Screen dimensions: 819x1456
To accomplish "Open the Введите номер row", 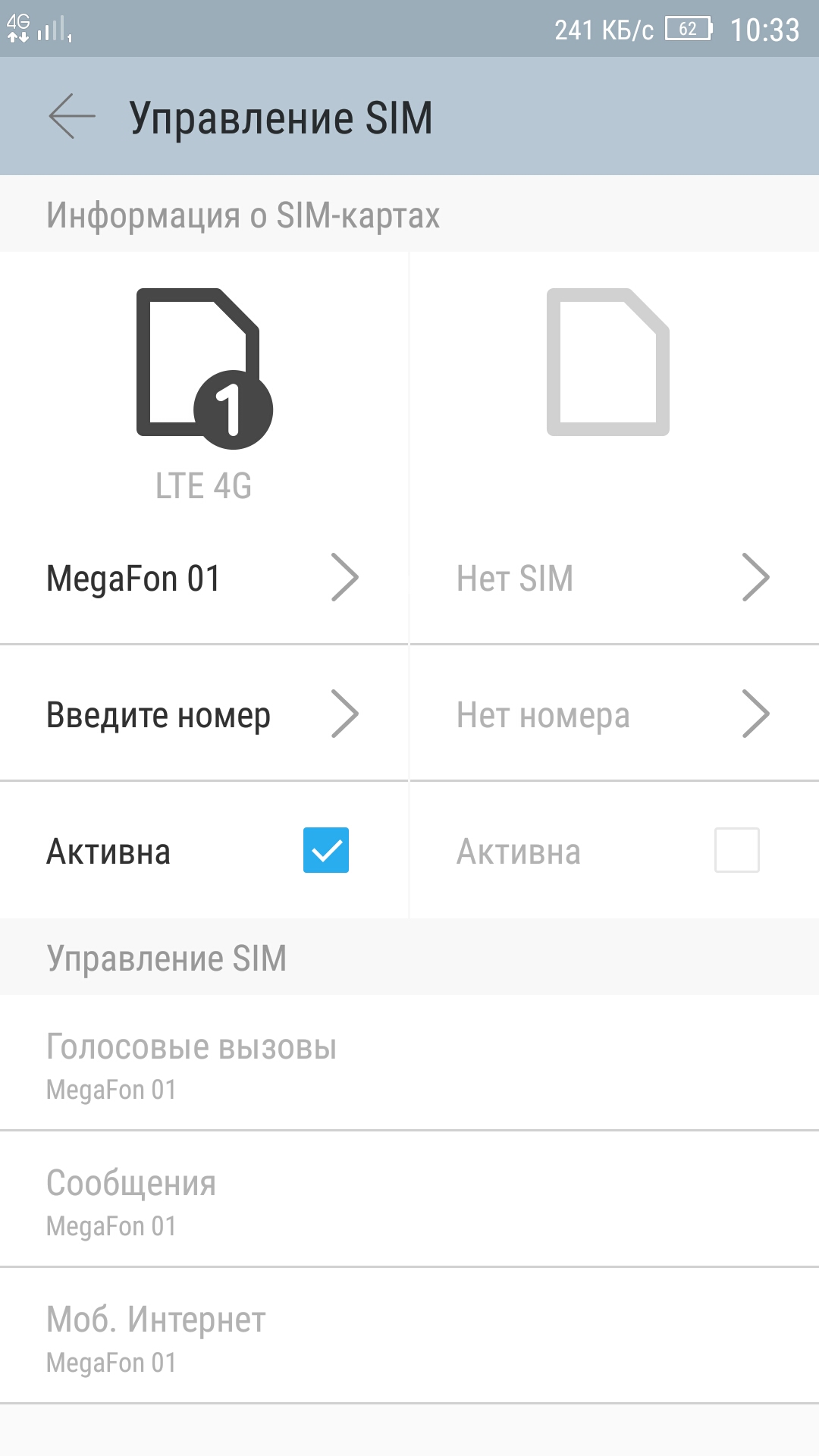I will click(x=203, y=714).
